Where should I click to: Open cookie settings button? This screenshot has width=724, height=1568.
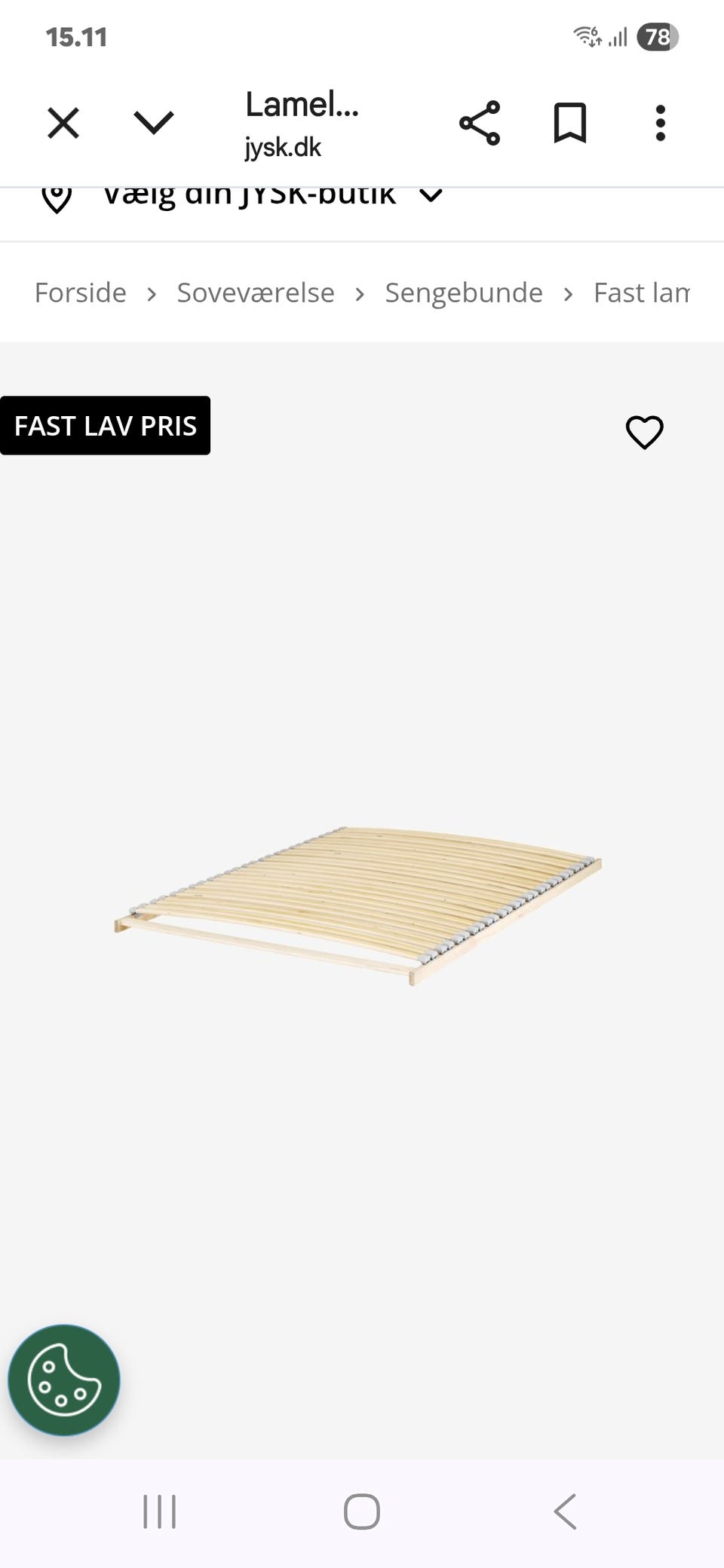64,1380
